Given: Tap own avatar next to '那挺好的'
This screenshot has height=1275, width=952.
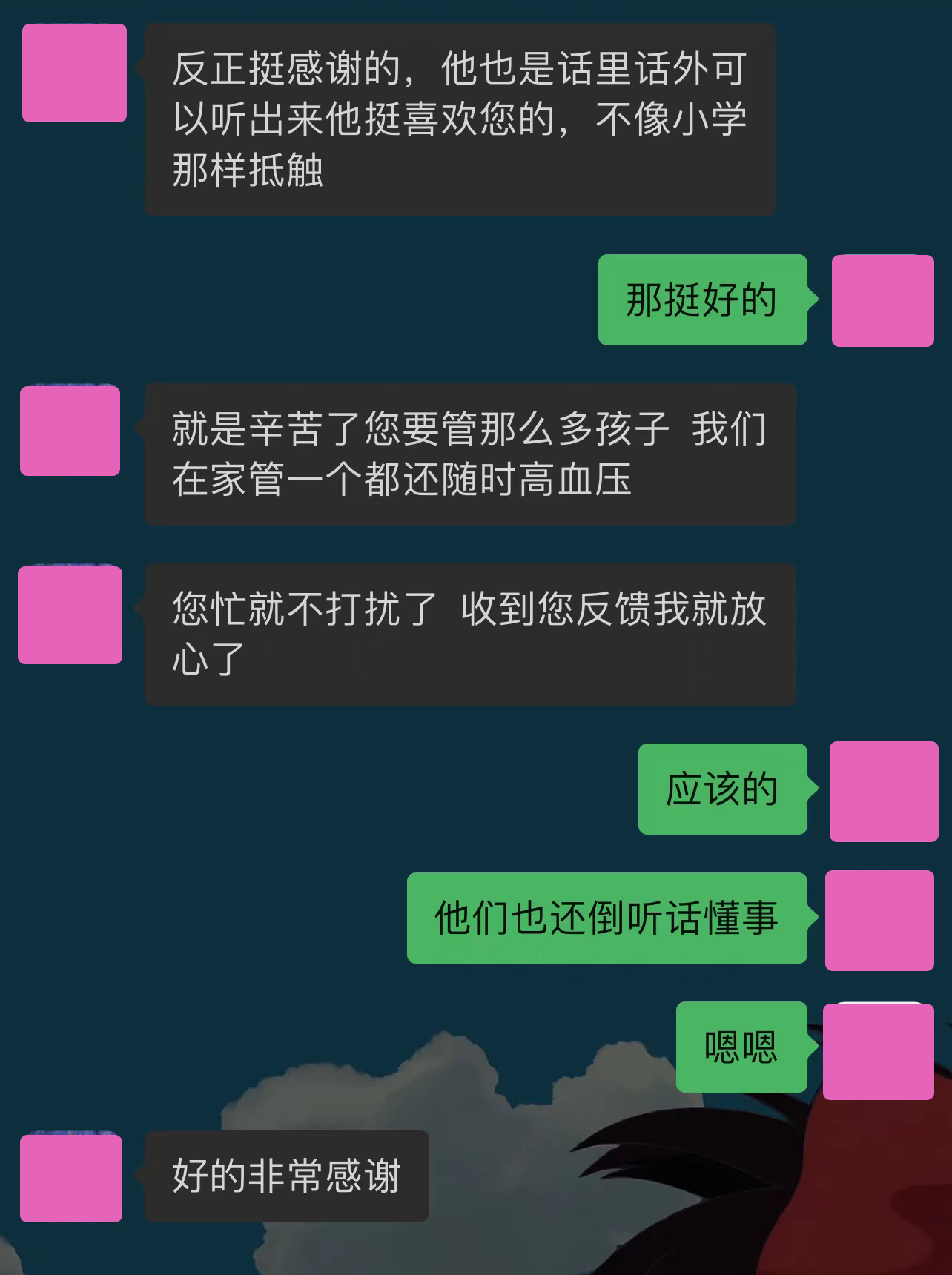Looking at the screenshot, I should coord(882,300).
